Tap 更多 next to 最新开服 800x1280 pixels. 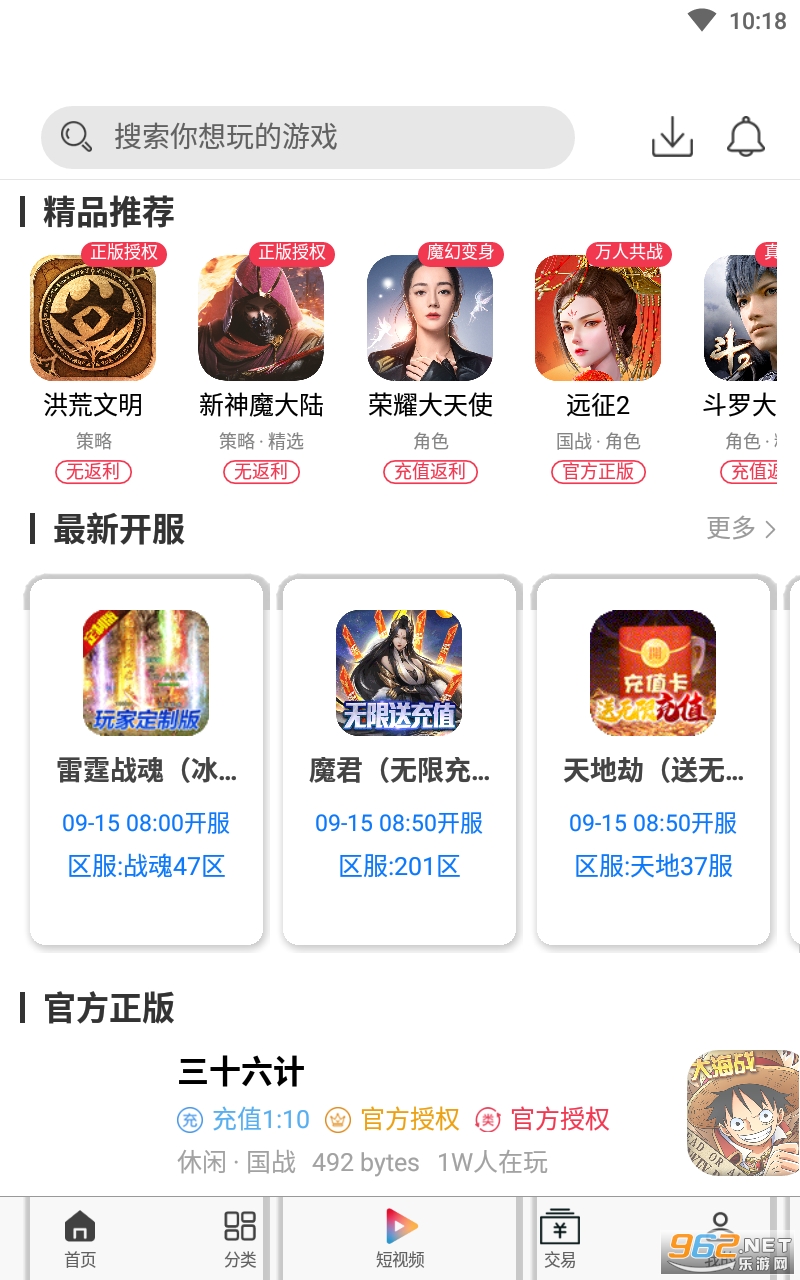[x=740, y=528]
